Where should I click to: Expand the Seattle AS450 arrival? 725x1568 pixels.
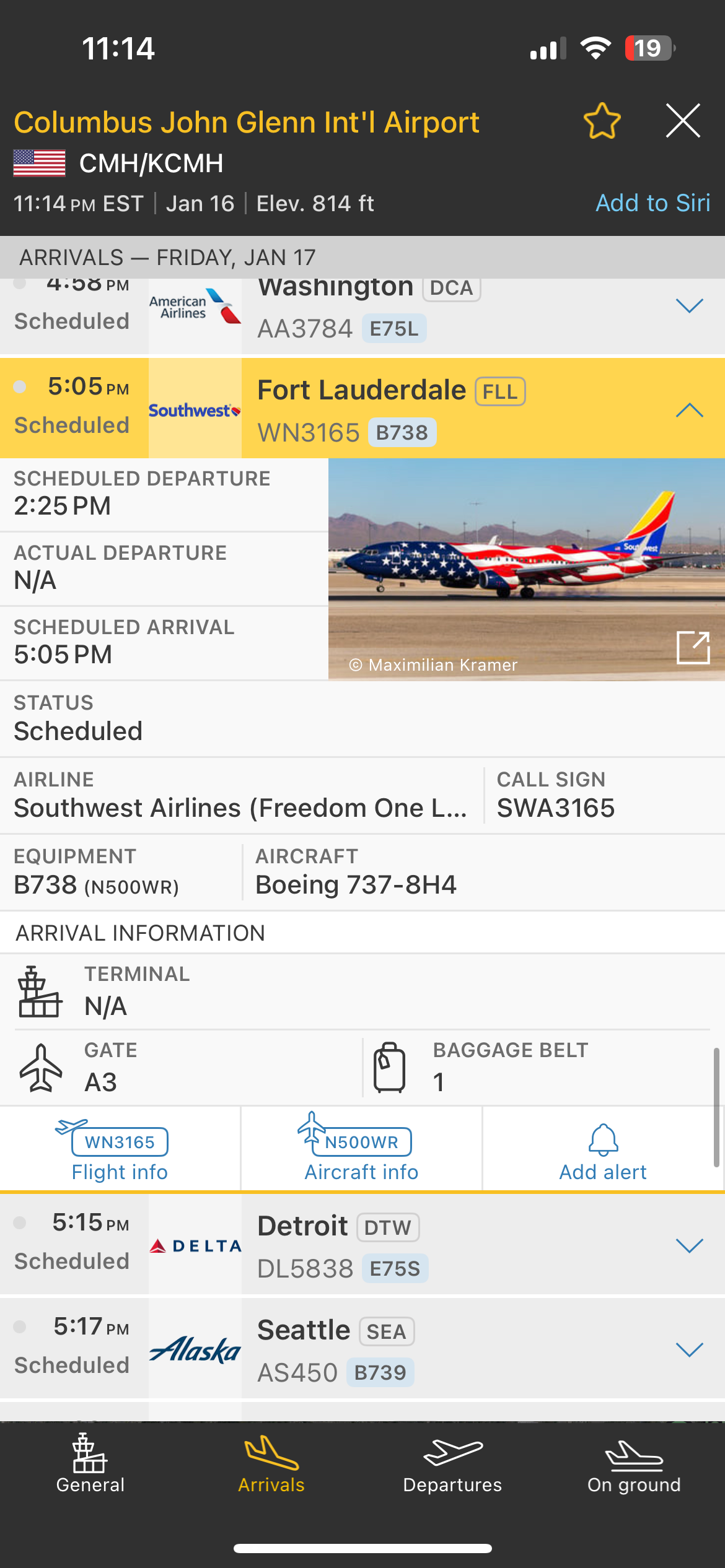point(689,1350)
